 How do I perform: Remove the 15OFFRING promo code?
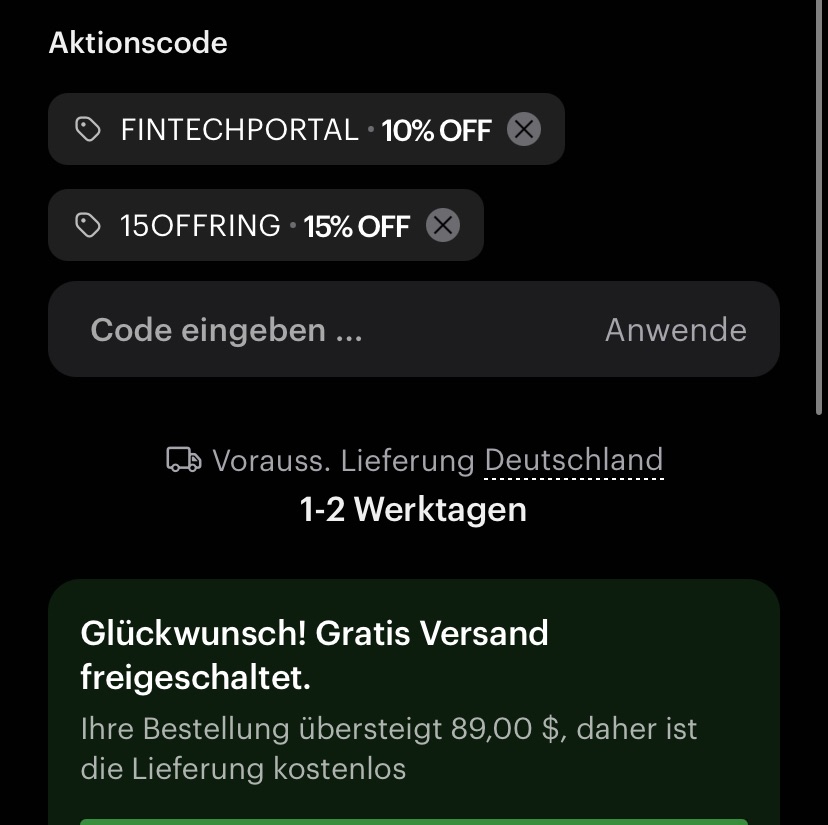443,226
